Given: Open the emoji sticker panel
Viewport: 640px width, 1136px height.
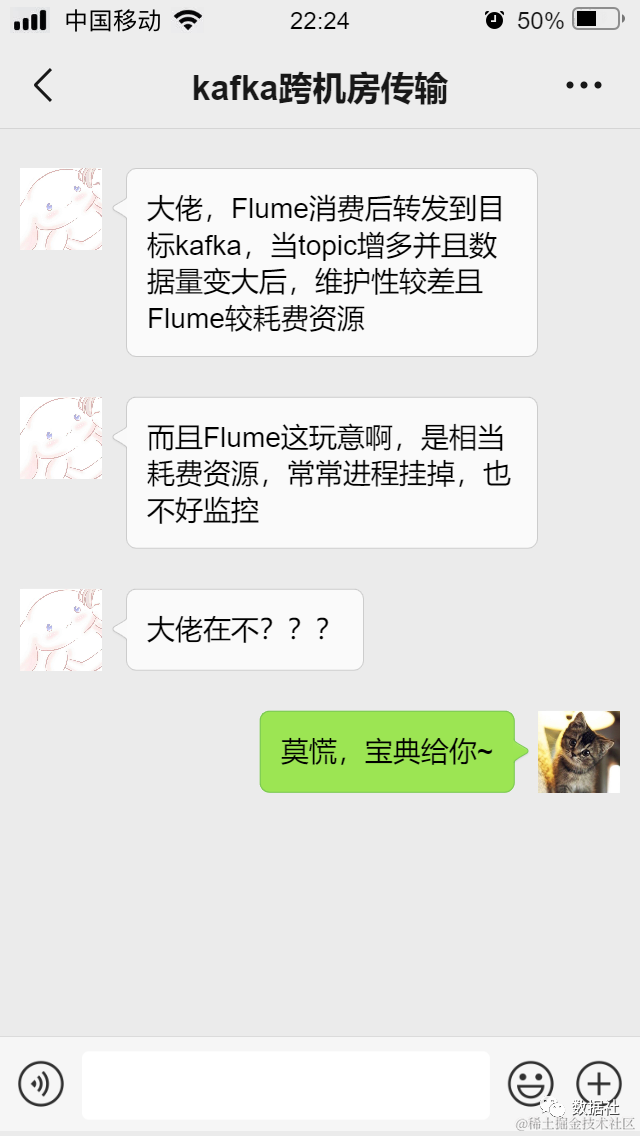Looking at the screenshot, I should pos(530,1083).
